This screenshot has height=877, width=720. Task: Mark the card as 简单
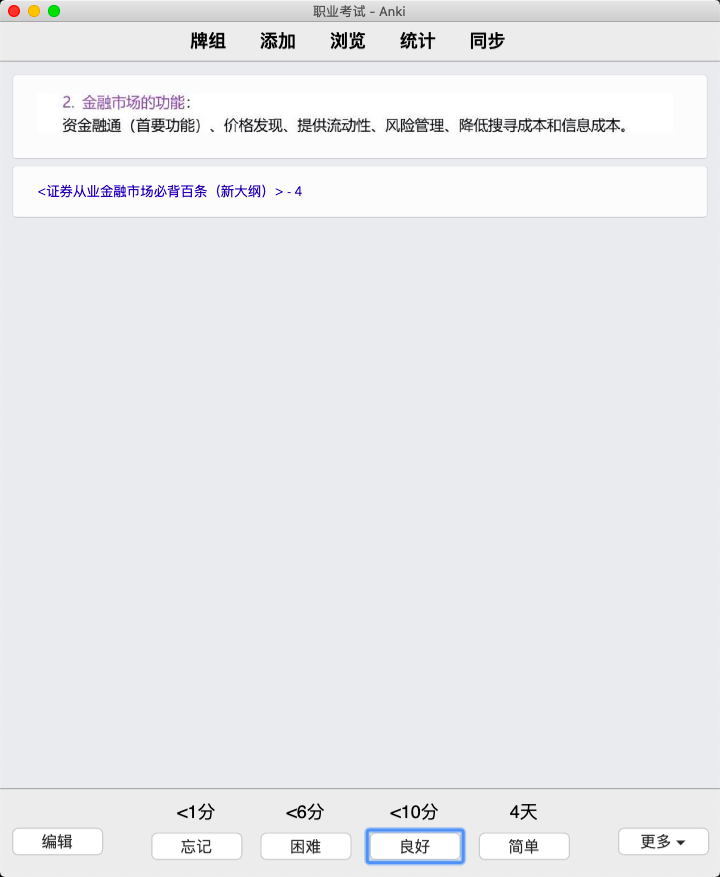pos(523,846)
